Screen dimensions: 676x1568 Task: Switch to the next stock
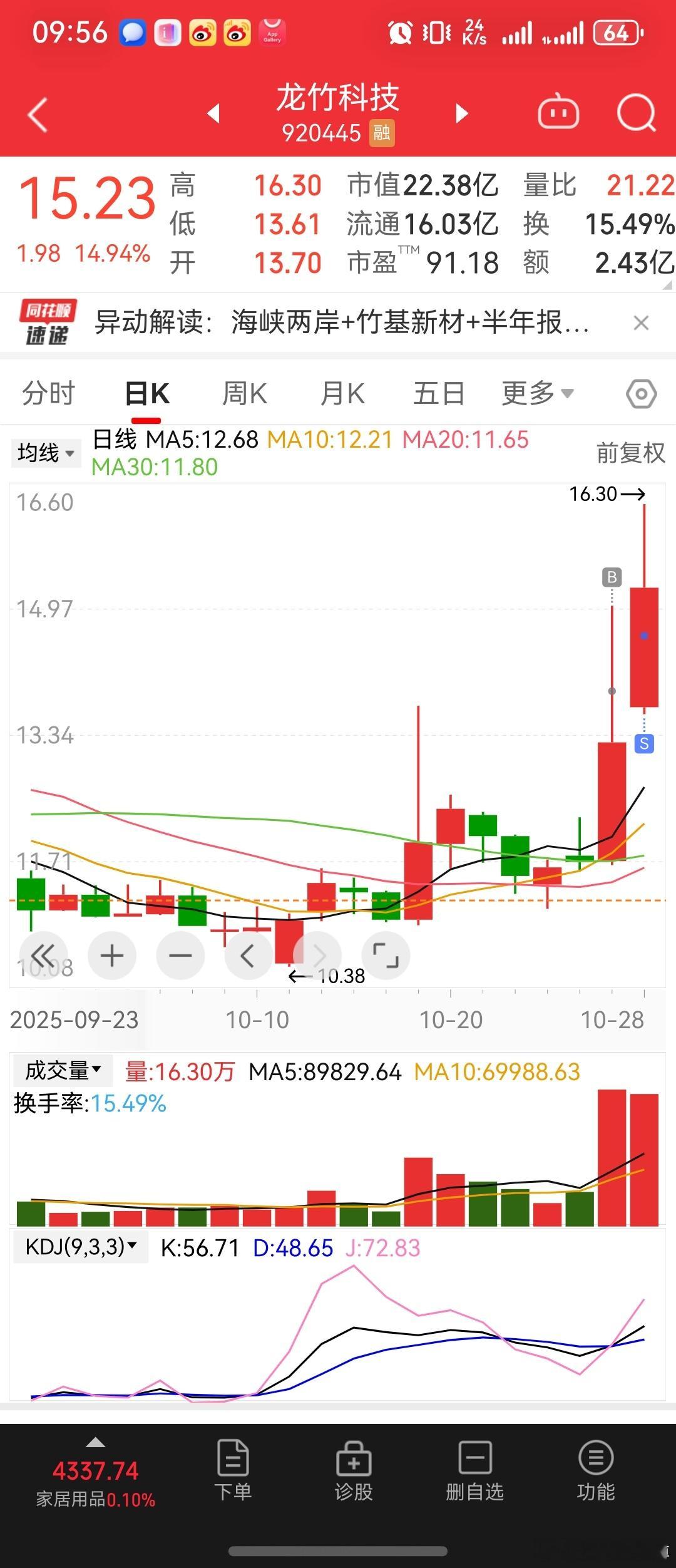click(x=462, y=113)
